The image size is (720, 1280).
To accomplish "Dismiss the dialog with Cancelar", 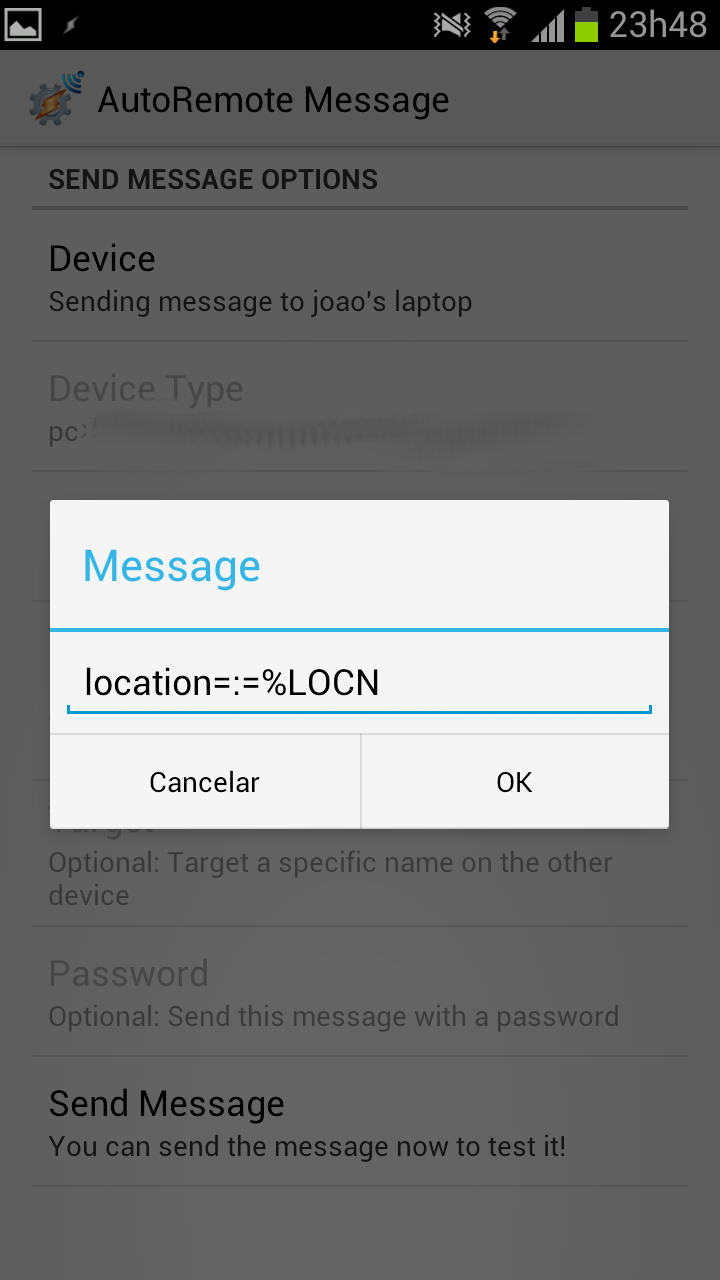I will pyautogui.click(x=205, y=782).
